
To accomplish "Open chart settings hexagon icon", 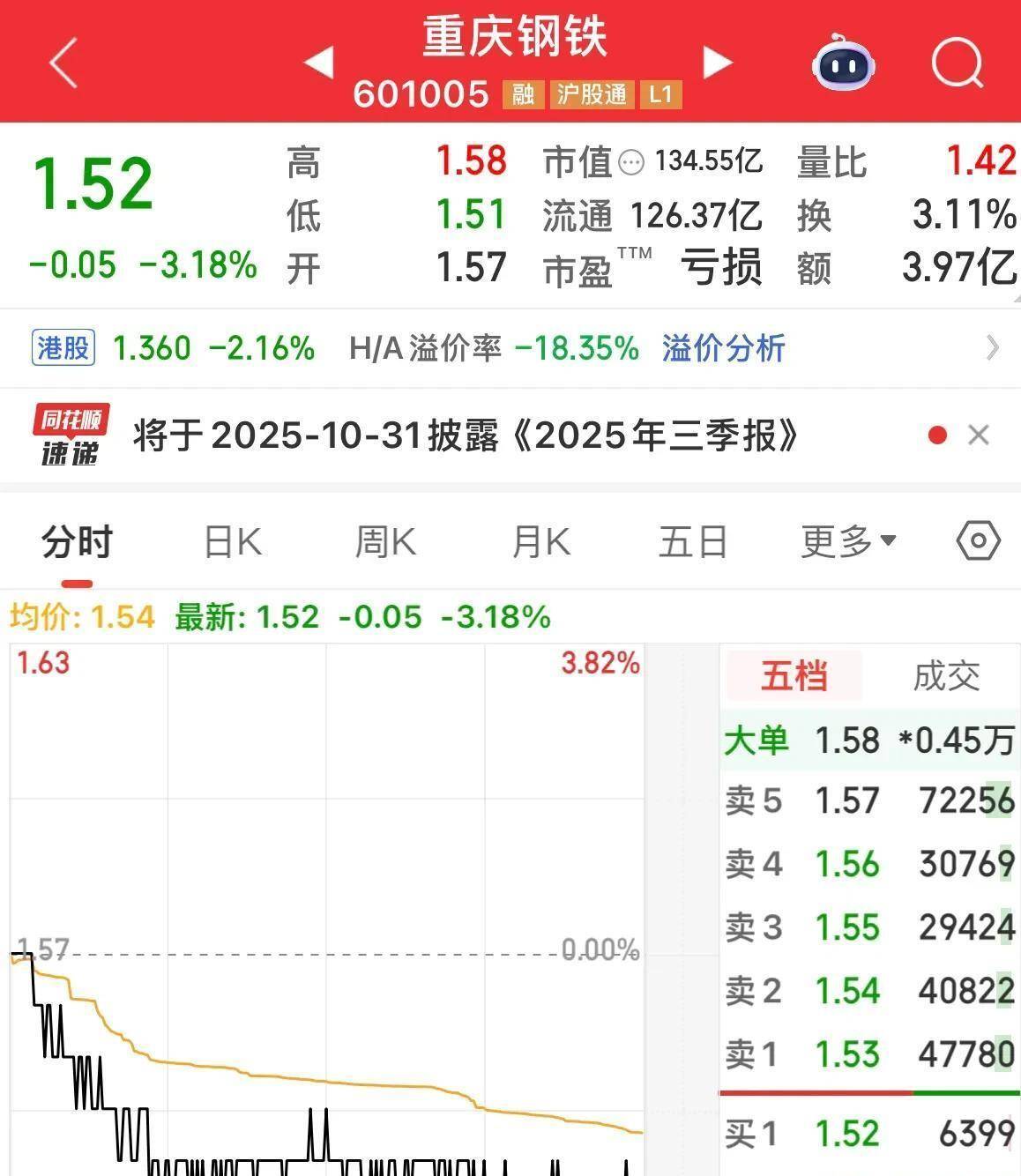I will (x=978, y=540).
